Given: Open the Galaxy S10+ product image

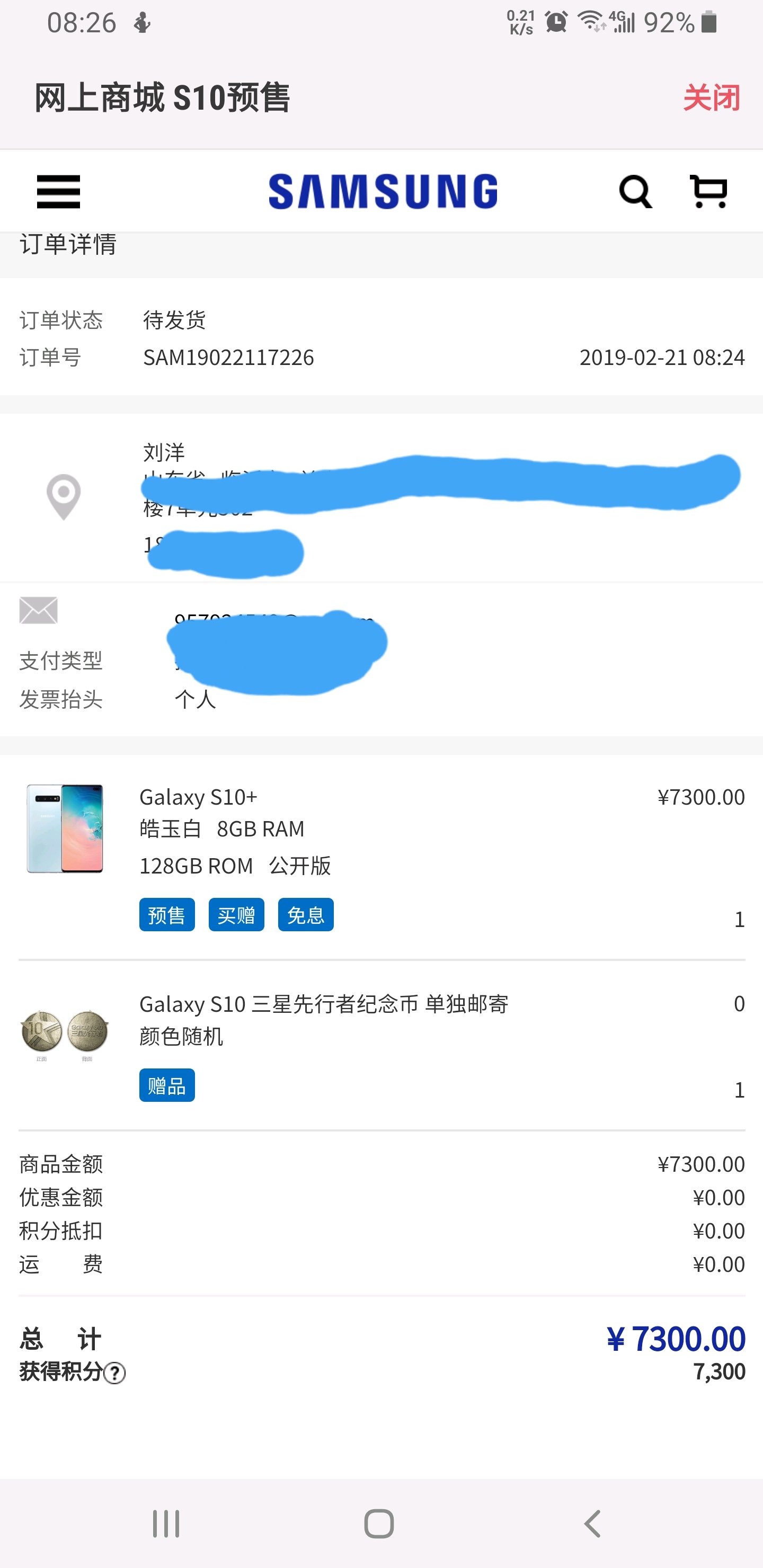Looking at the screenshot, I should tap(65, 828).
